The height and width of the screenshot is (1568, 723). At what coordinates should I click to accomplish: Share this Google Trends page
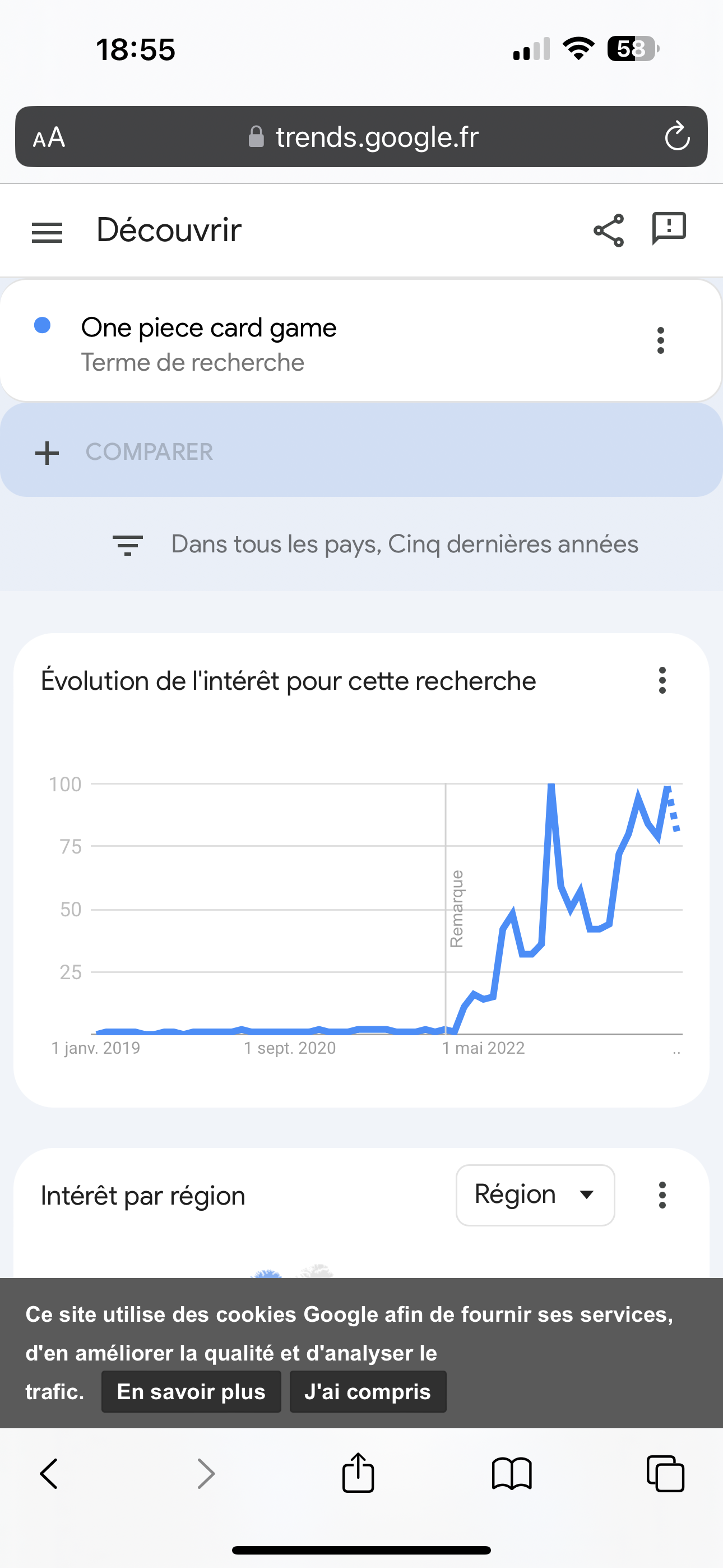point(609,230)
